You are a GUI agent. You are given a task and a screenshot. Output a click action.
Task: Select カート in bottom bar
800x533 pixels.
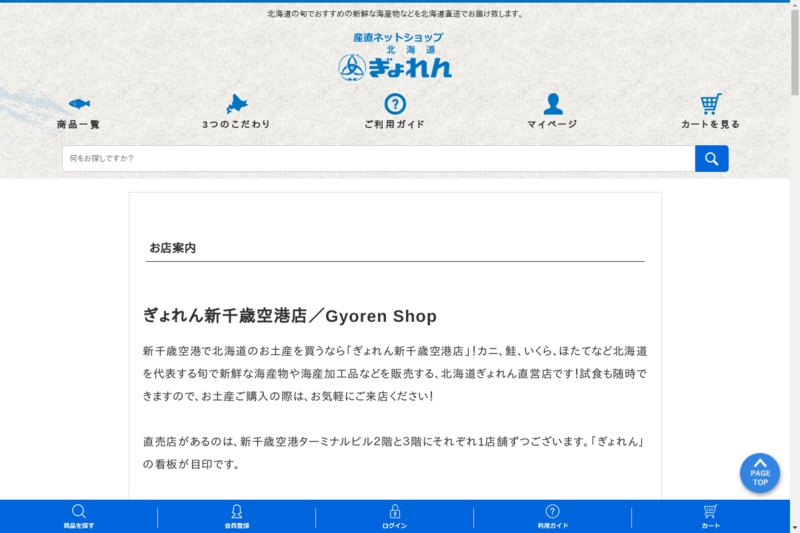click(x=710, y=516)
